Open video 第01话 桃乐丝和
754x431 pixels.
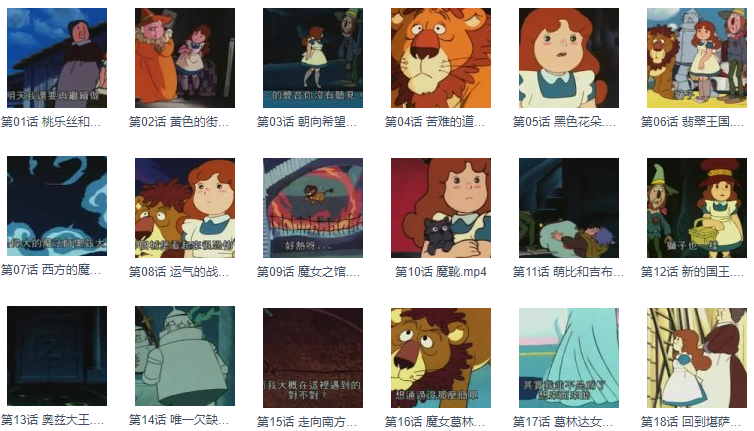click(56, 58)
